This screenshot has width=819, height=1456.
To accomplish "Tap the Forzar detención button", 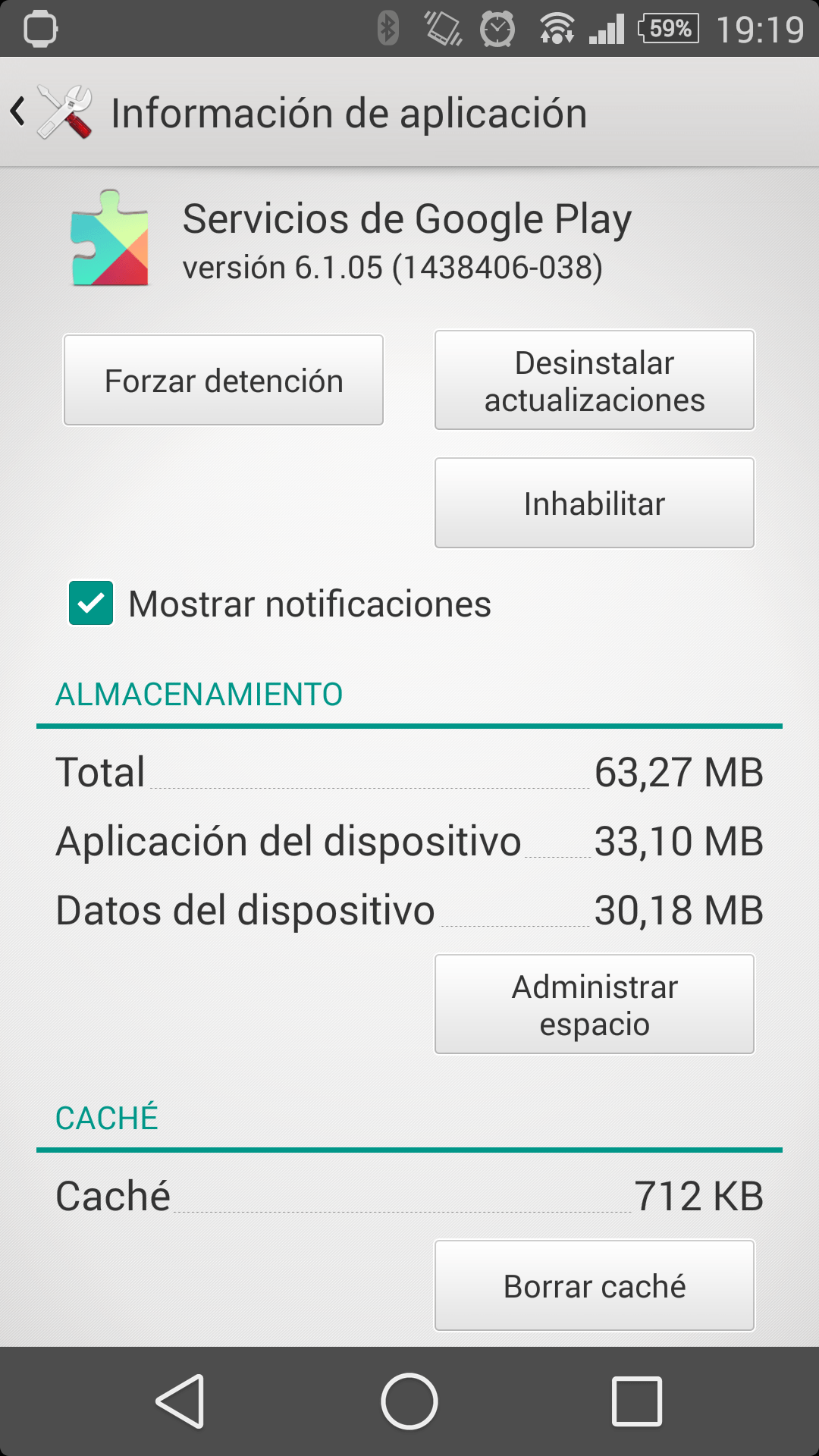I will click(x=224, y=380).
